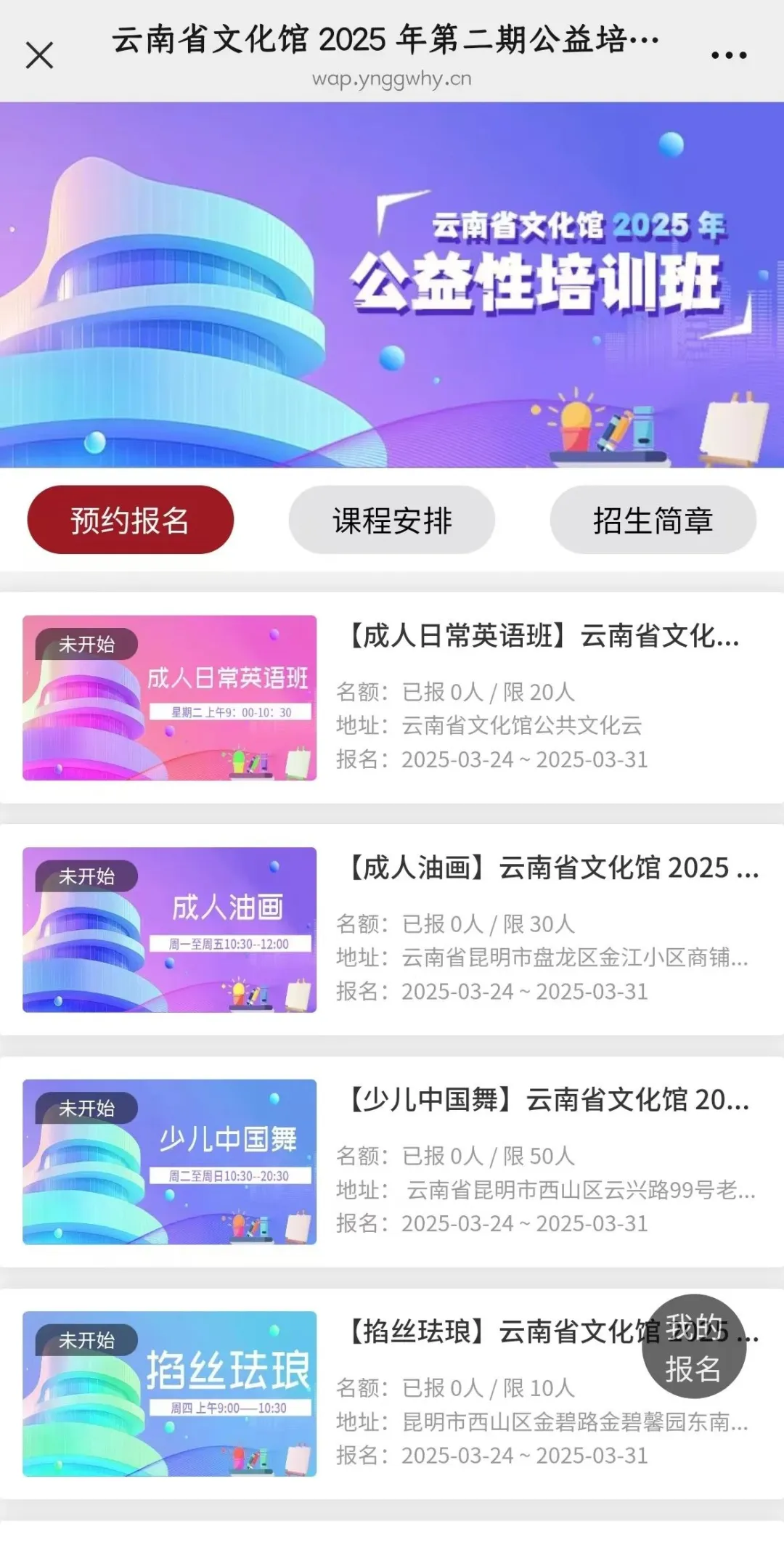
Task: View the 招生简章 tab
Action: (653, 520)
